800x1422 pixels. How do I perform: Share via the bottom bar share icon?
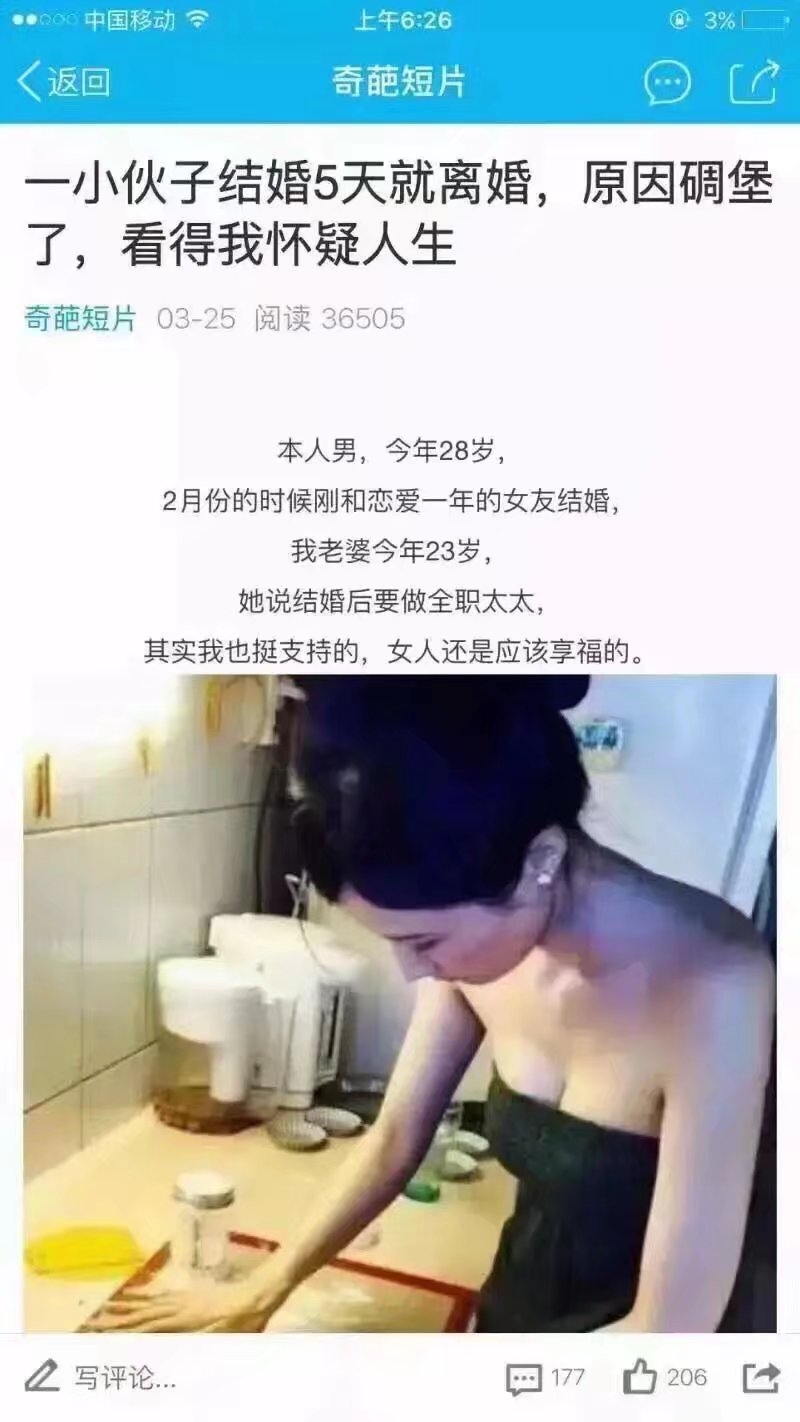click(x=761, y=1378)
